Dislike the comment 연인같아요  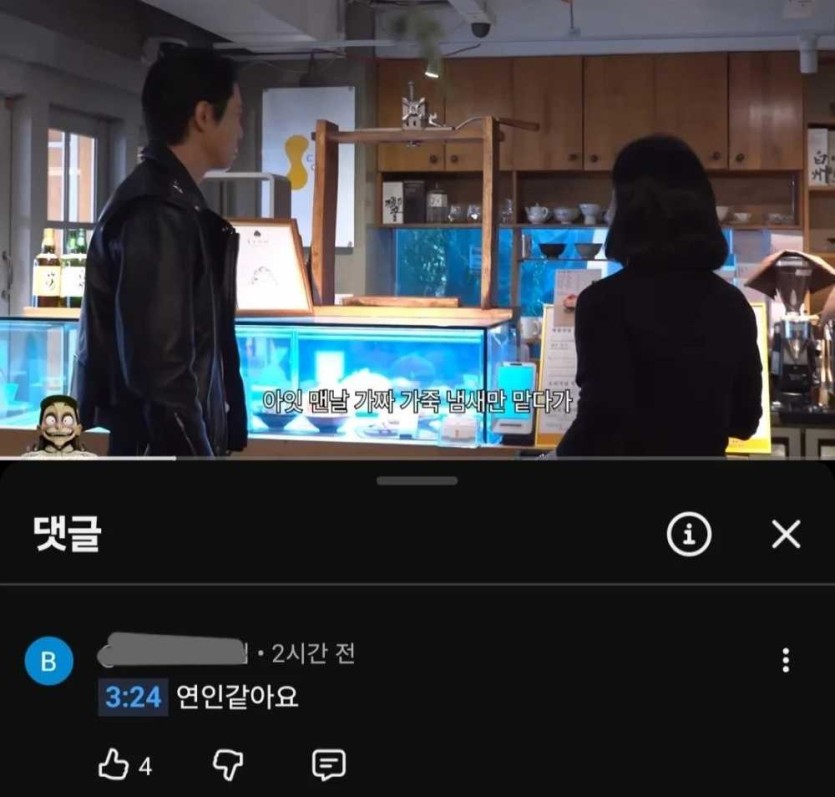[228, 765]
